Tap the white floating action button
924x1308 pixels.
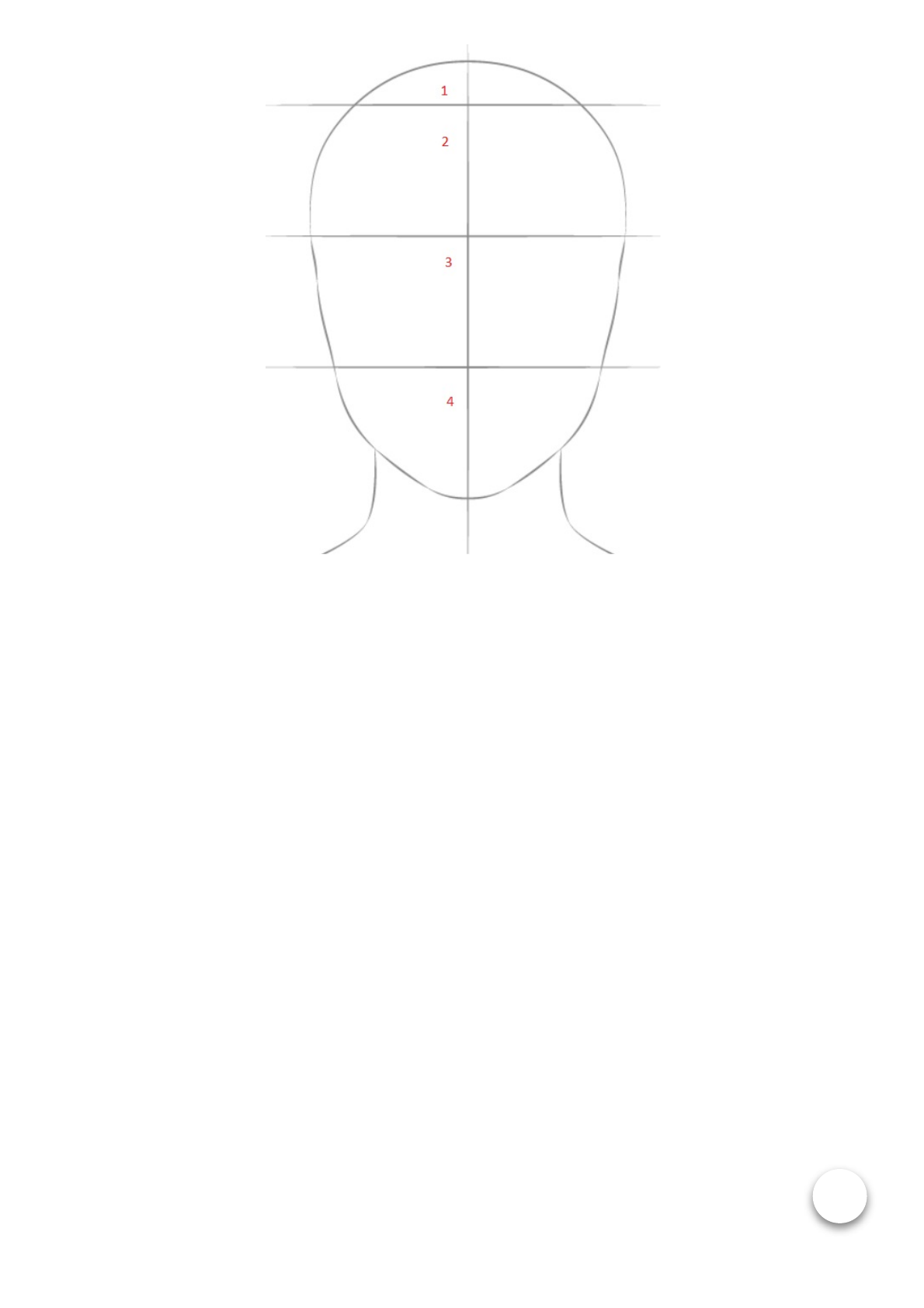click(x=839, y=1195)
